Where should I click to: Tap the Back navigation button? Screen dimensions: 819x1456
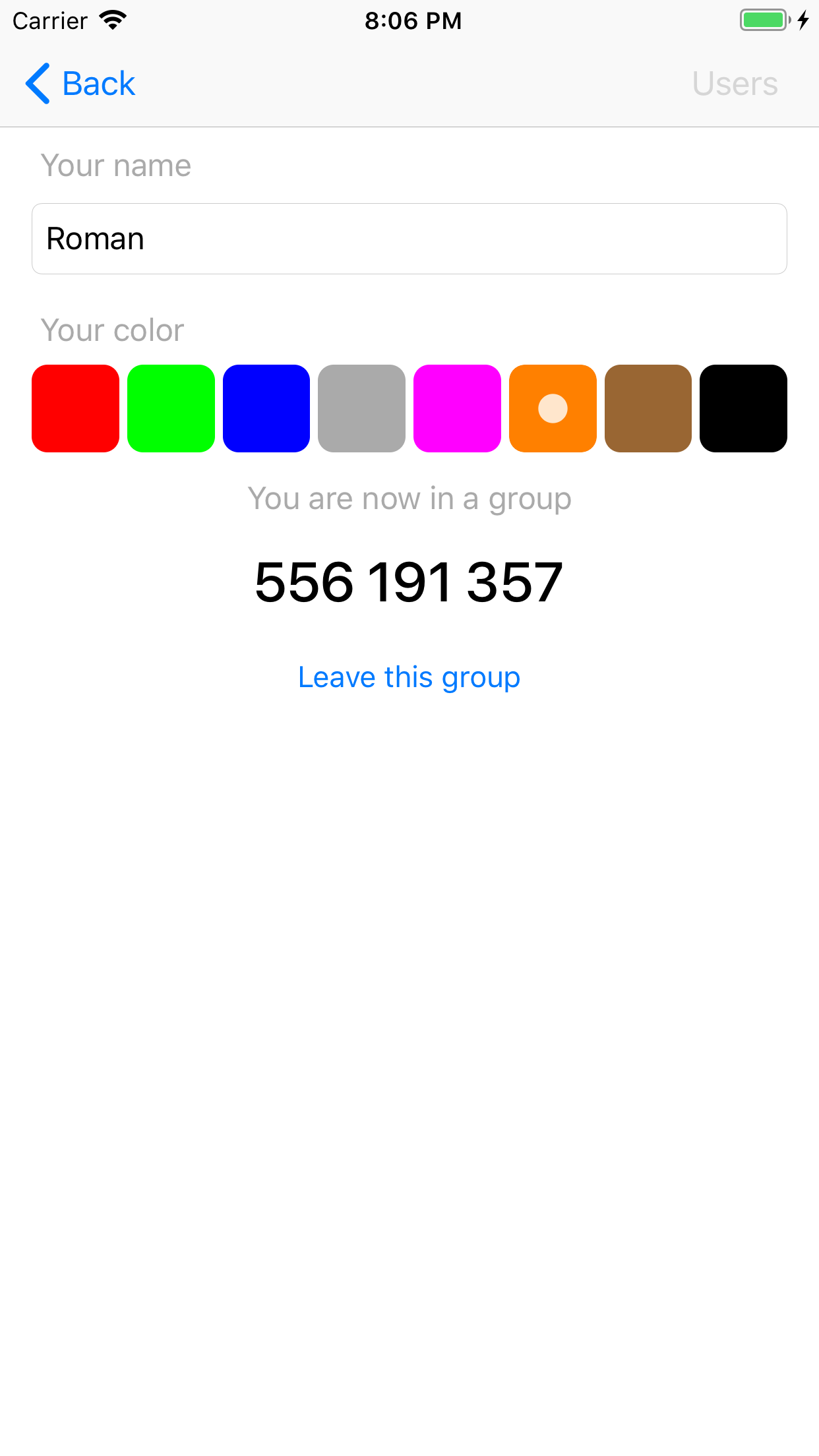79,83
